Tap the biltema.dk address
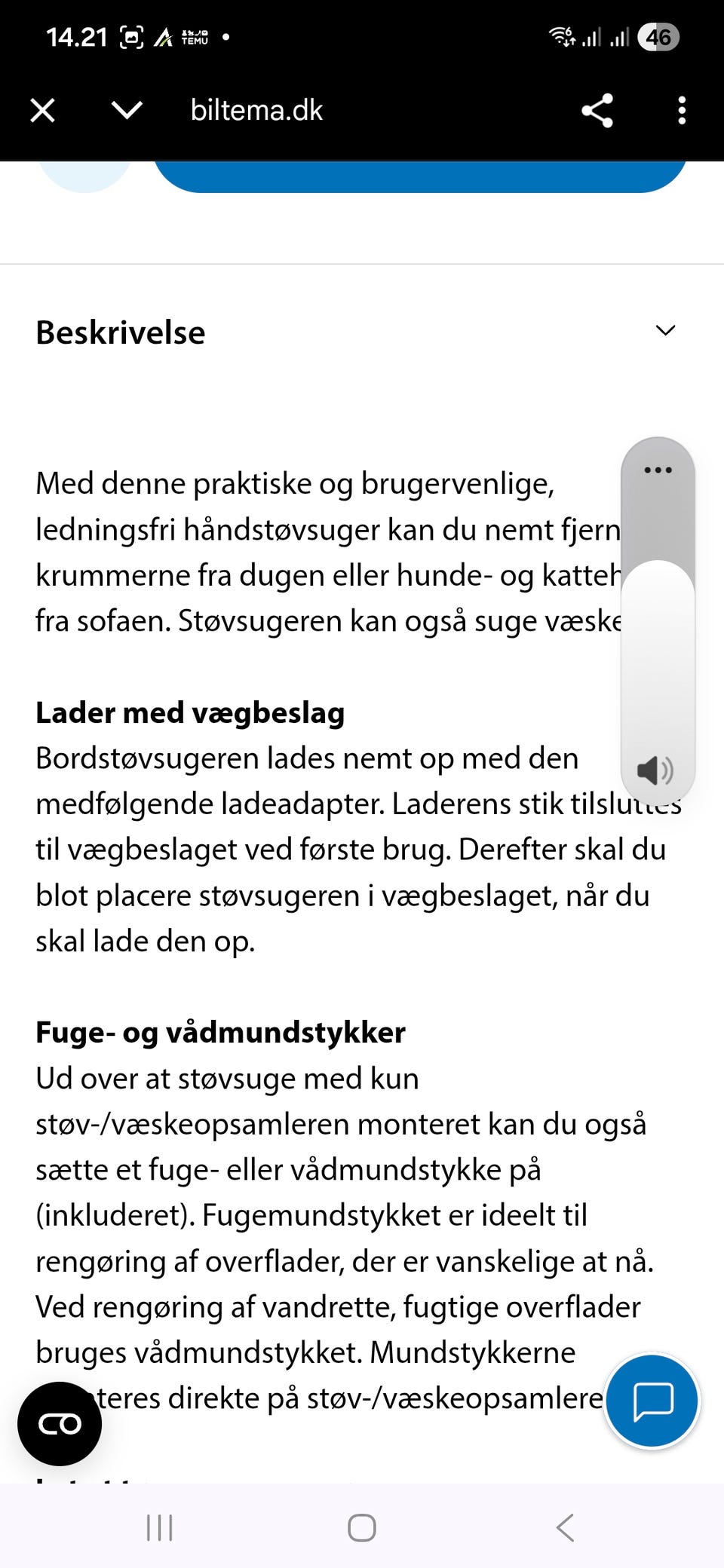This screenshot has width=724, height=1568. (x=256, y=110)
